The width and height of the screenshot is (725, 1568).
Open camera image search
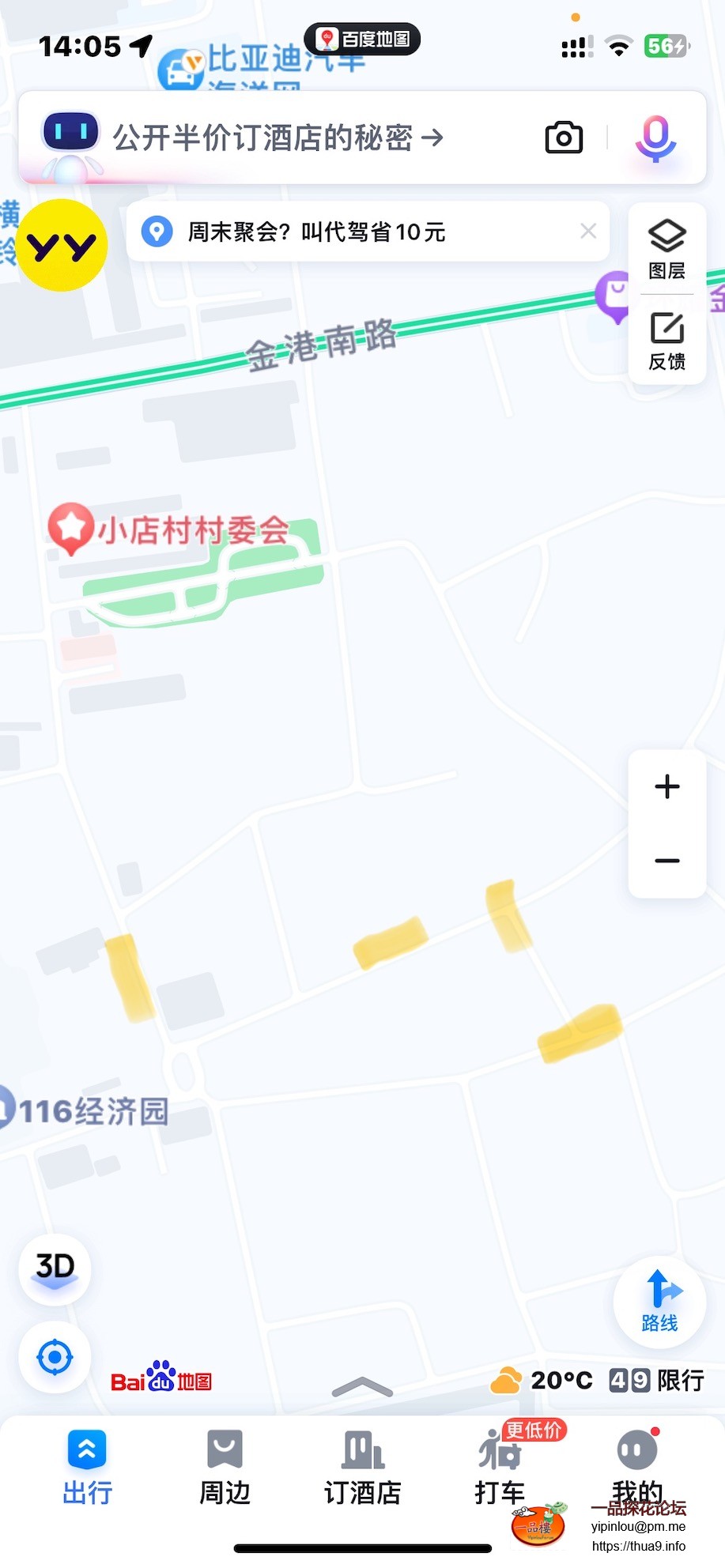tap(564, 138)
